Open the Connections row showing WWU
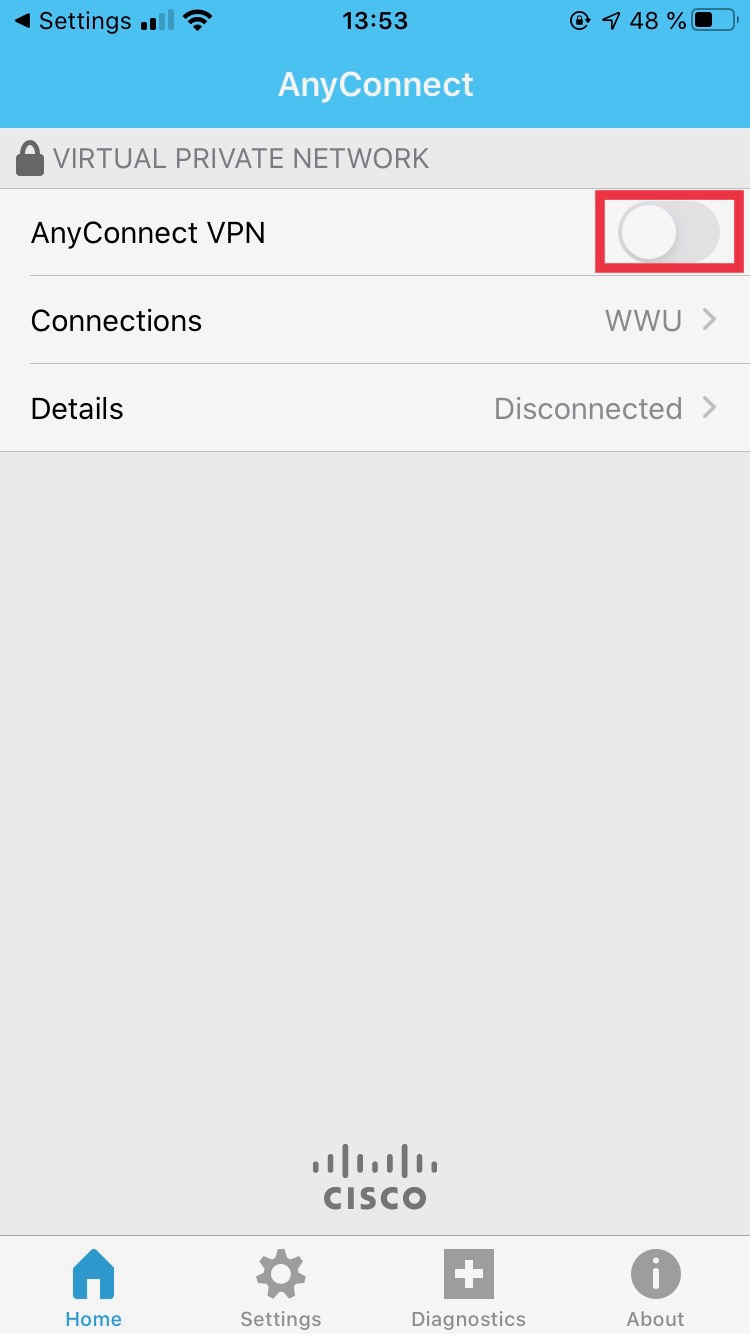The width and height of the screenshot is (750, 1334). [x=375, y=320]
